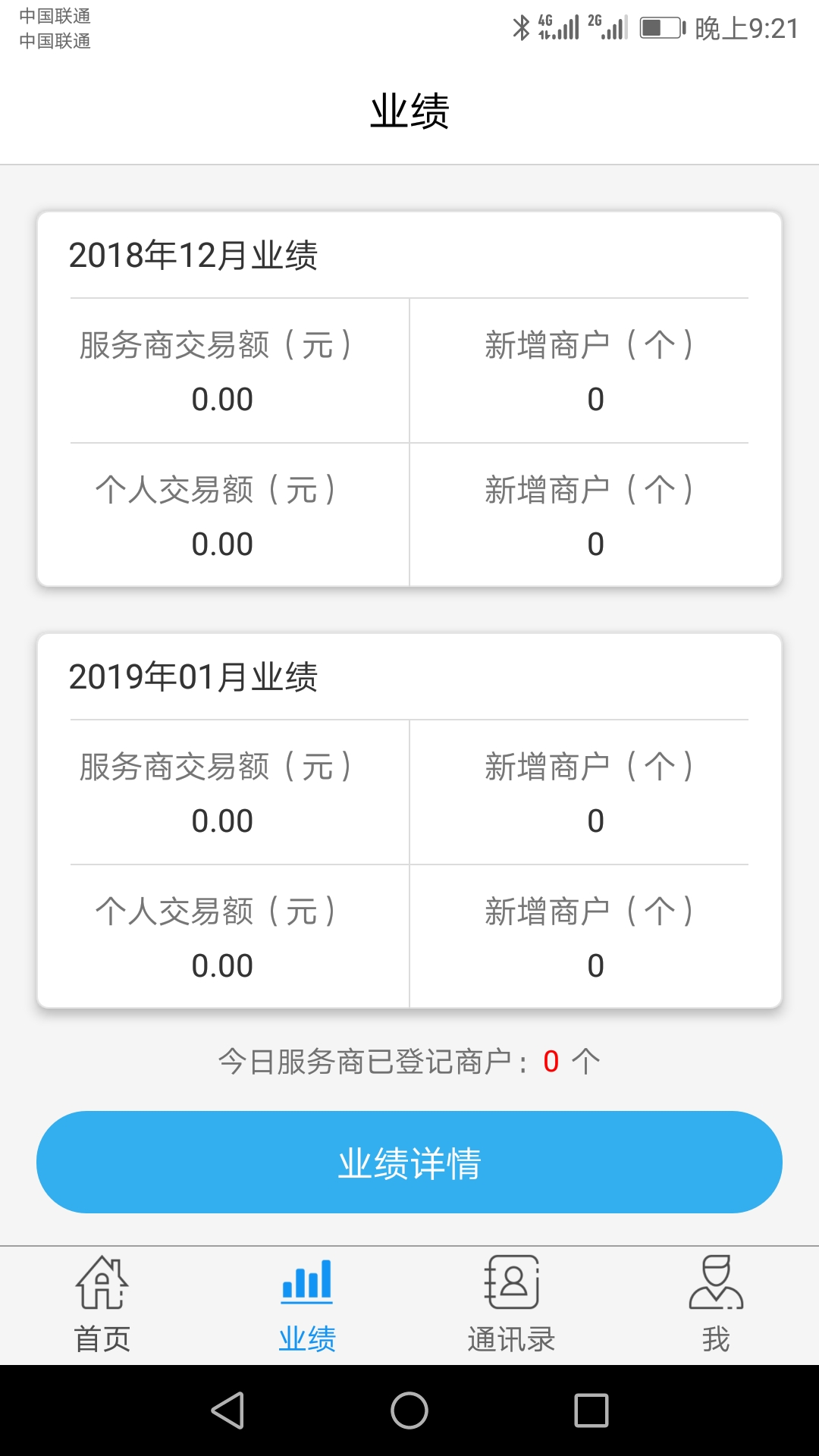Switch to the 首页 home tab
Image resolution: width=819 pixels, height=1456 pixels.
tap(102, 1304)
